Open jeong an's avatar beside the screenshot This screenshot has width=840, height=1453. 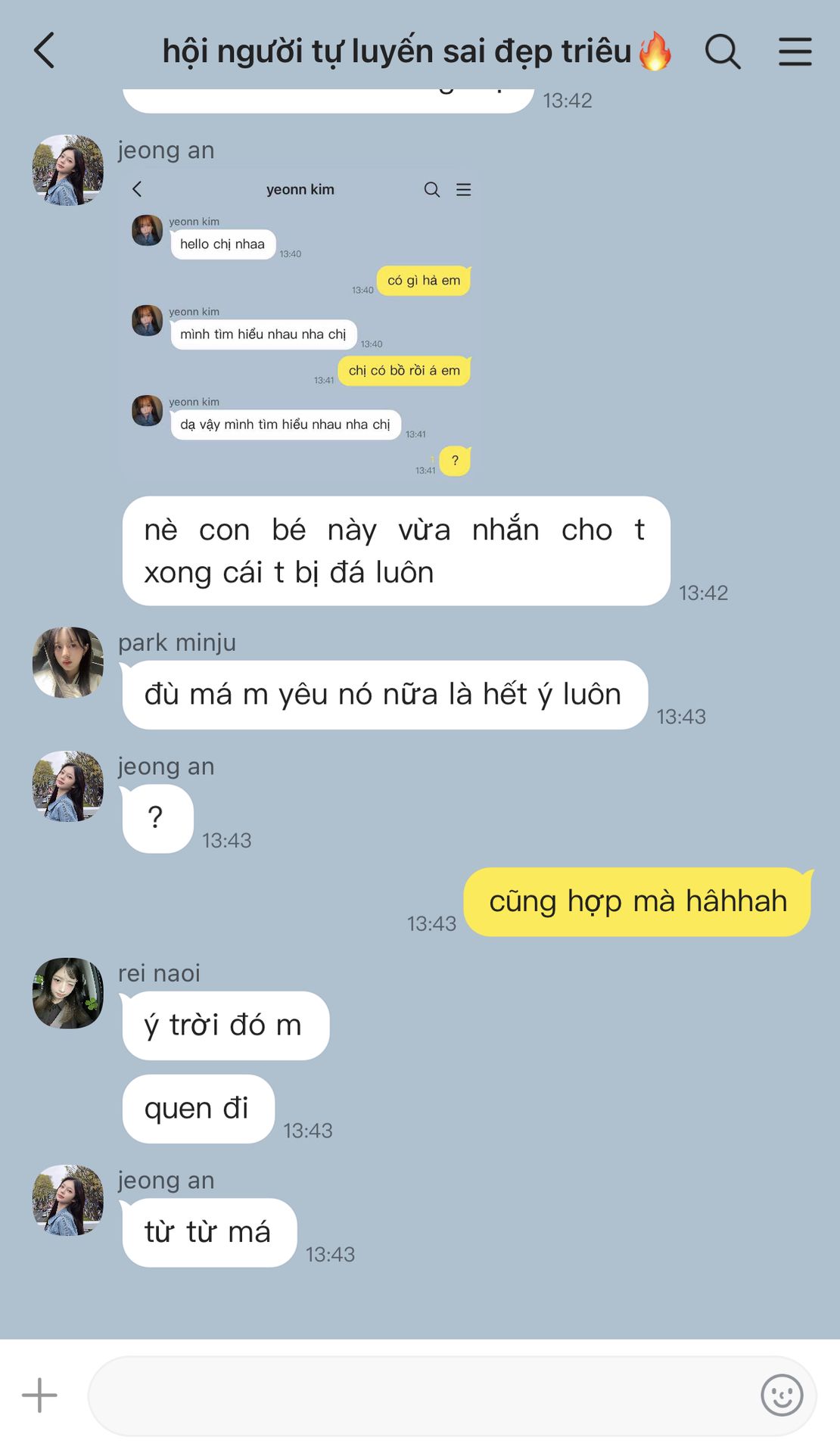(x=68, y=170)
